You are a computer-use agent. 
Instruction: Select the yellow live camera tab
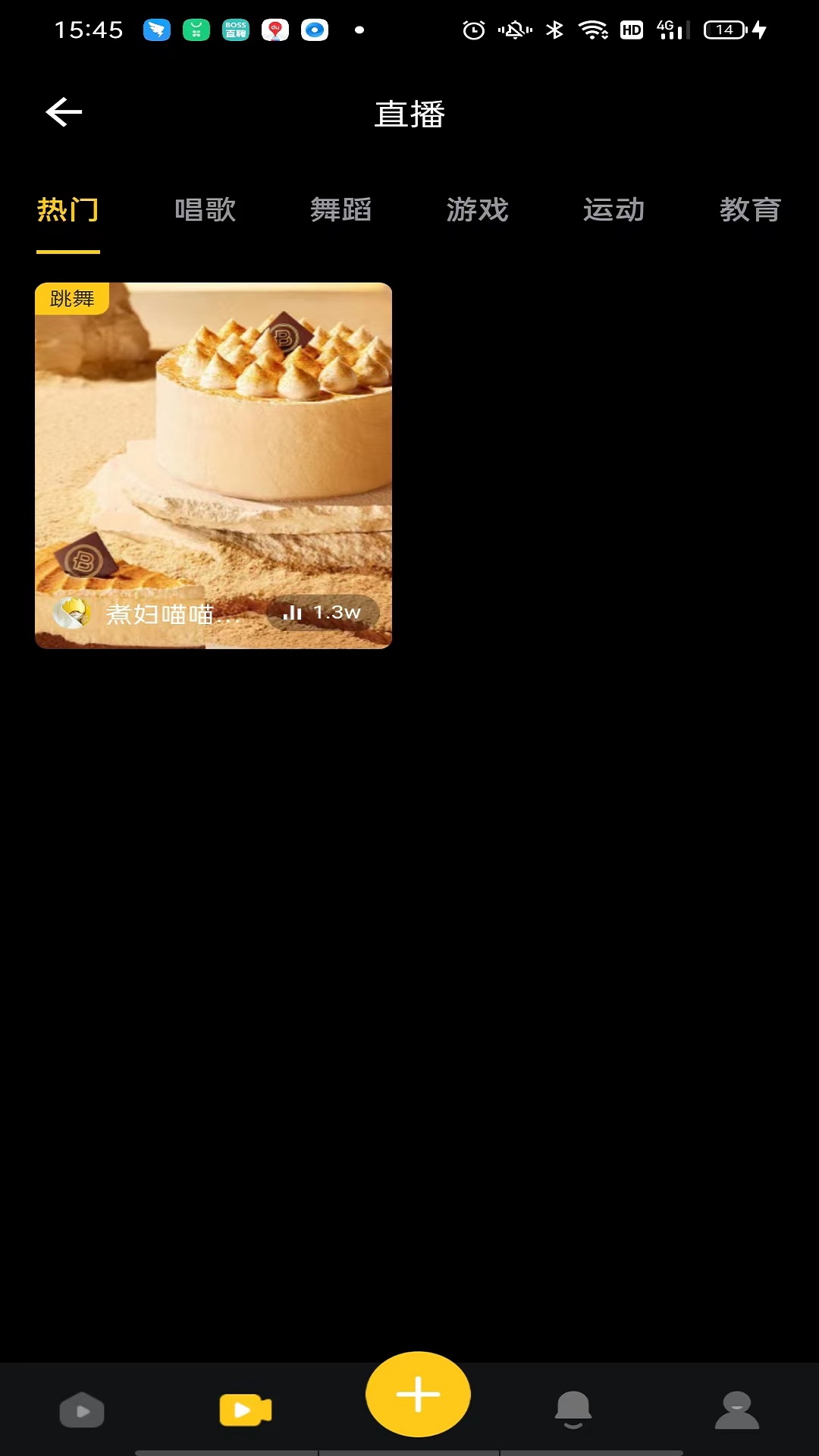tap(245, 1410)
